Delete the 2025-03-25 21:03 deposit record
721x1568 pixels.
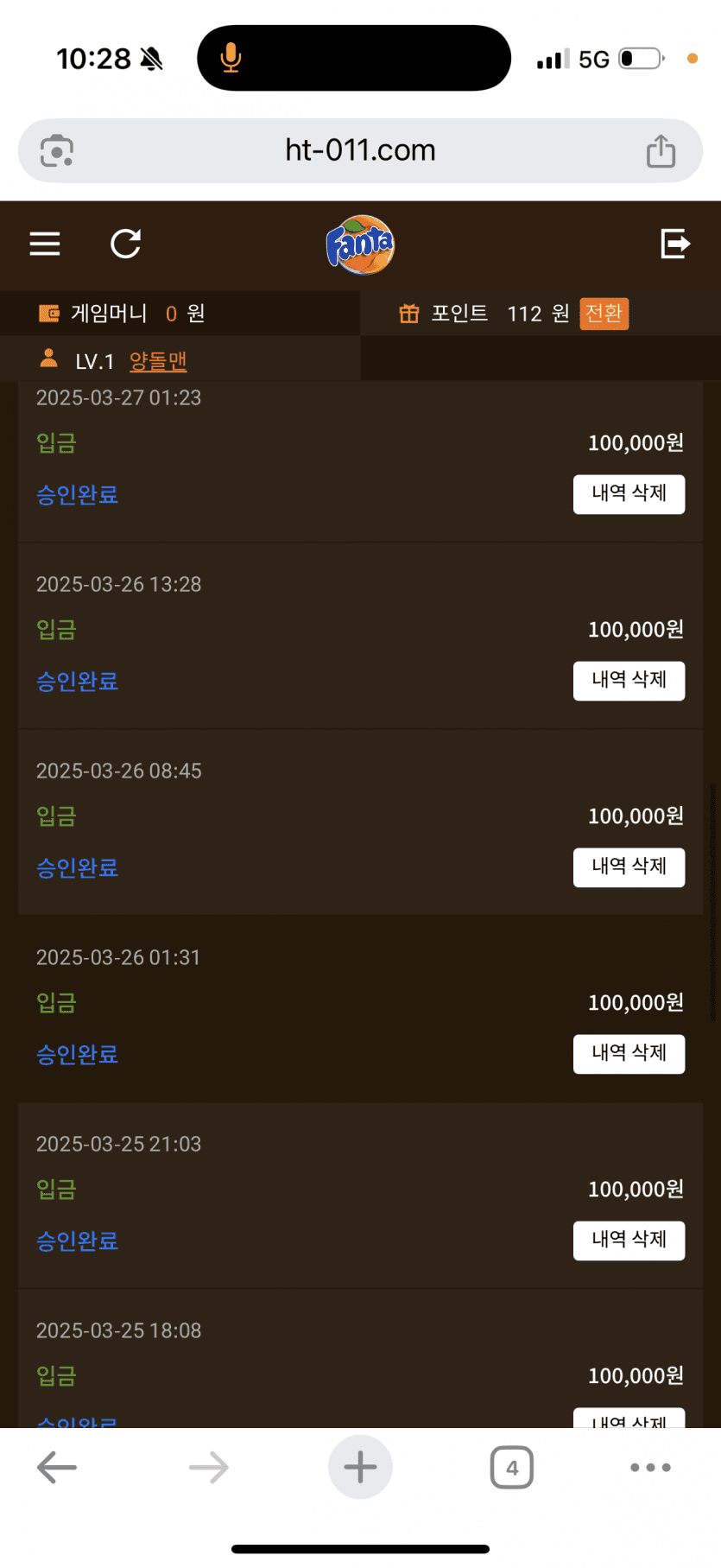pos(629,1241)
